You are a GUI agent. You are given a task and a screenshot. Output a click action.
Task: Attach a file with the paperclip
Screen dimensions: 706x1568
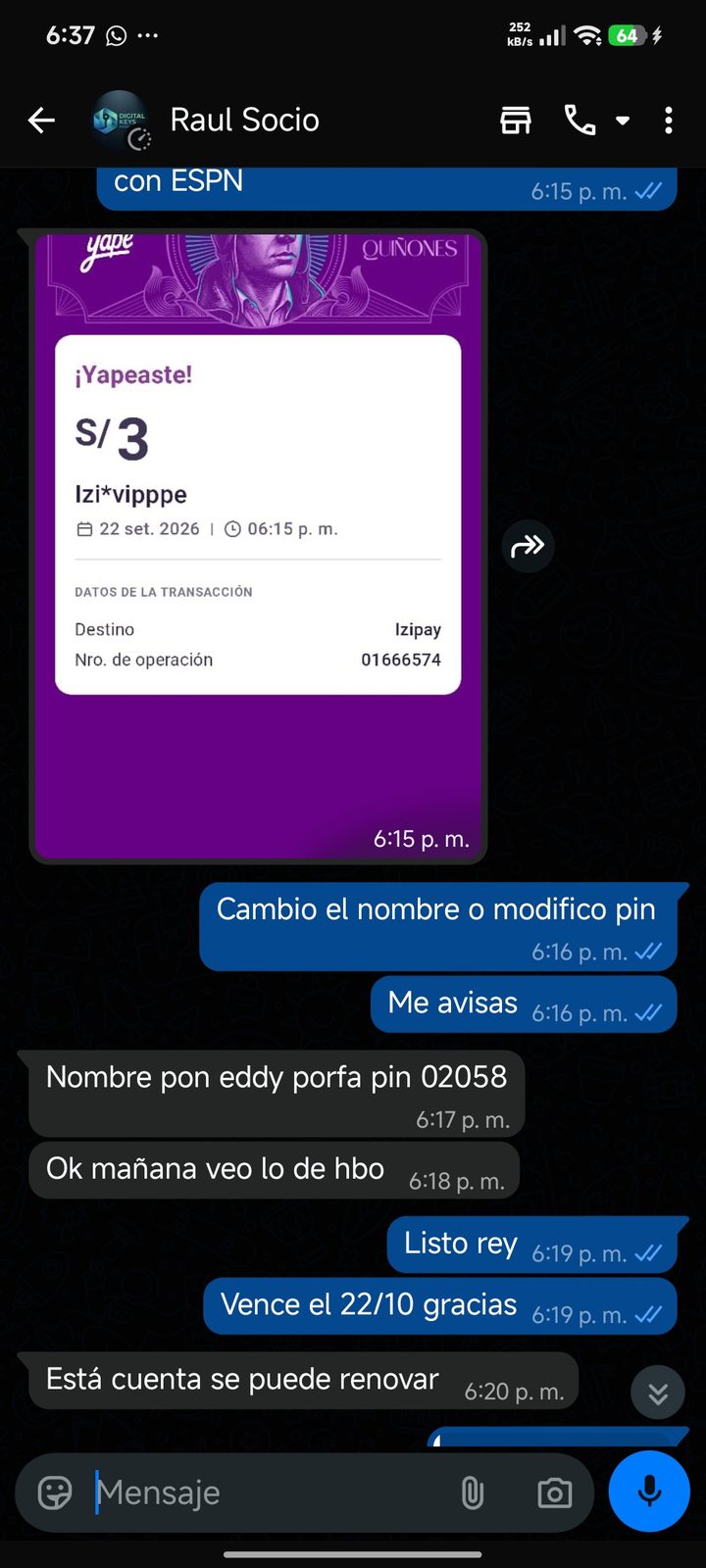[x=473, y=1493]
